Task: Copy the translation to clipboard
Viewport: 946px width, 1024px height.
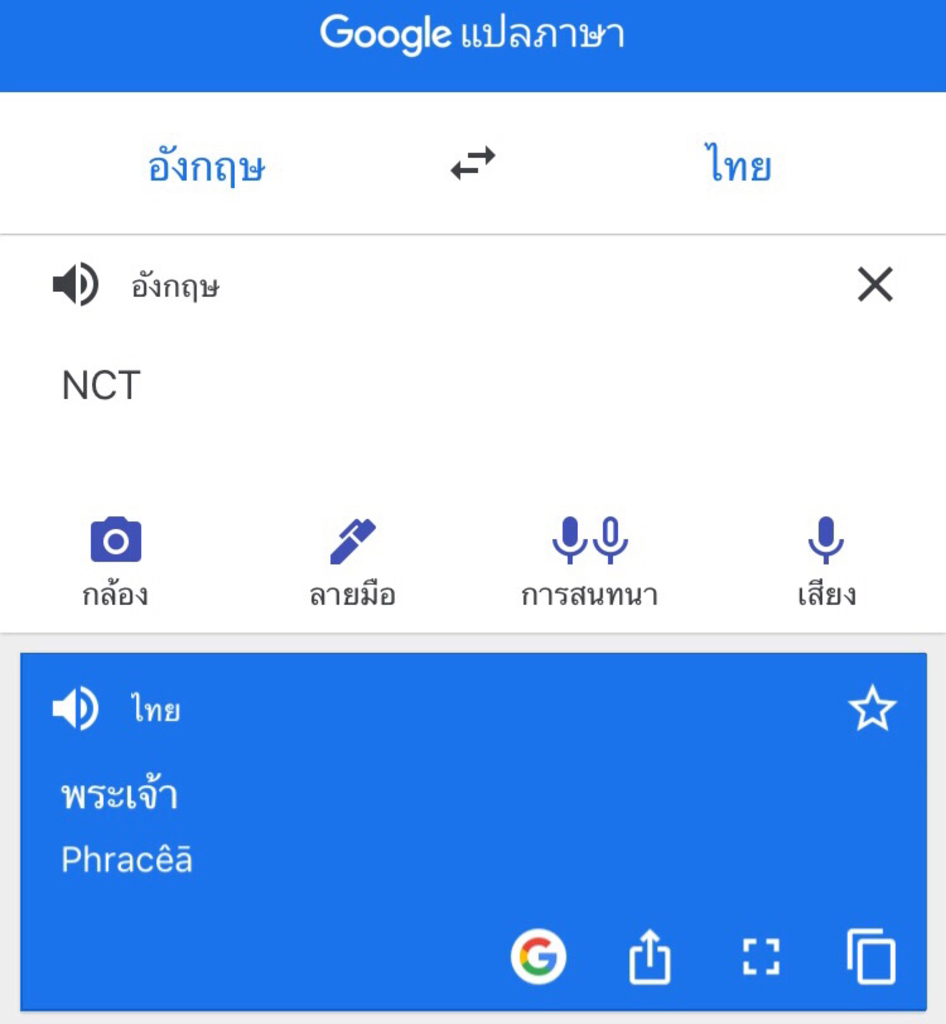Action: (x=871, y=957)
